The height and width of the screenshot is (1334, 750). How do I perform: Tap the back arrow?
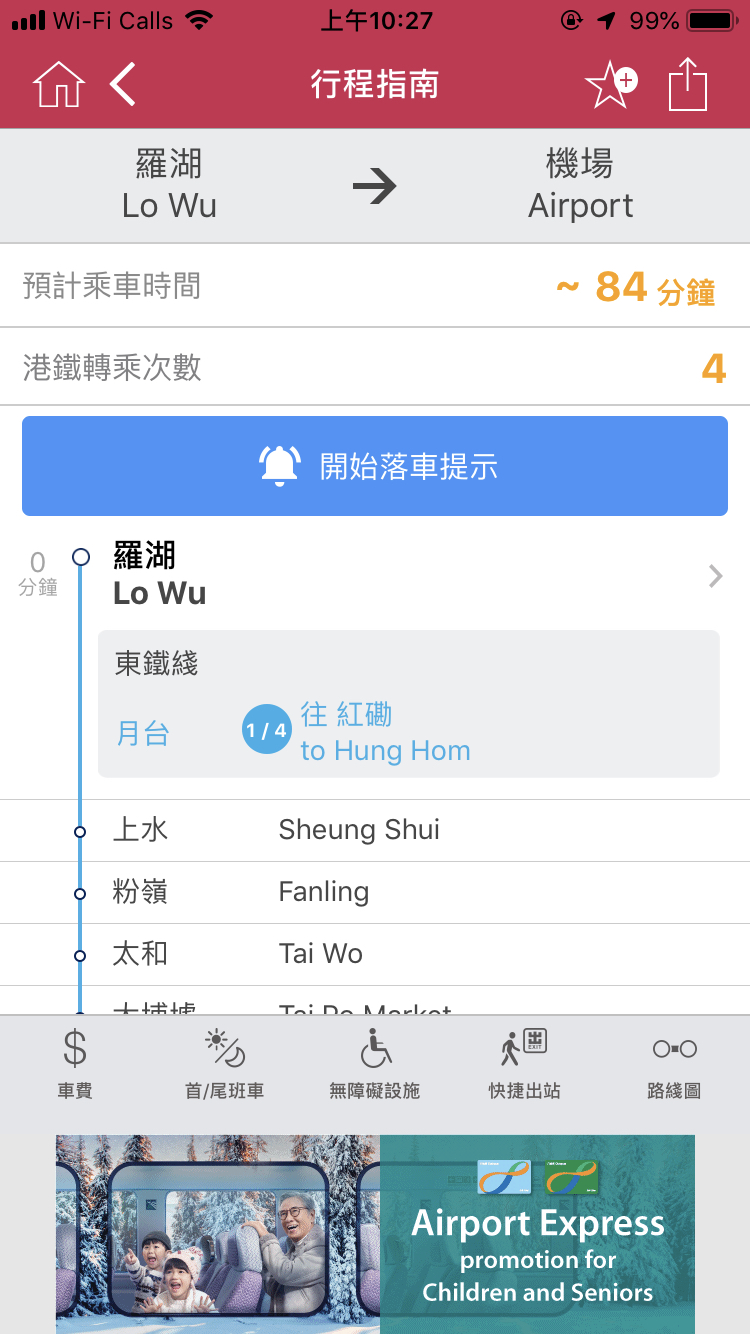123,85
